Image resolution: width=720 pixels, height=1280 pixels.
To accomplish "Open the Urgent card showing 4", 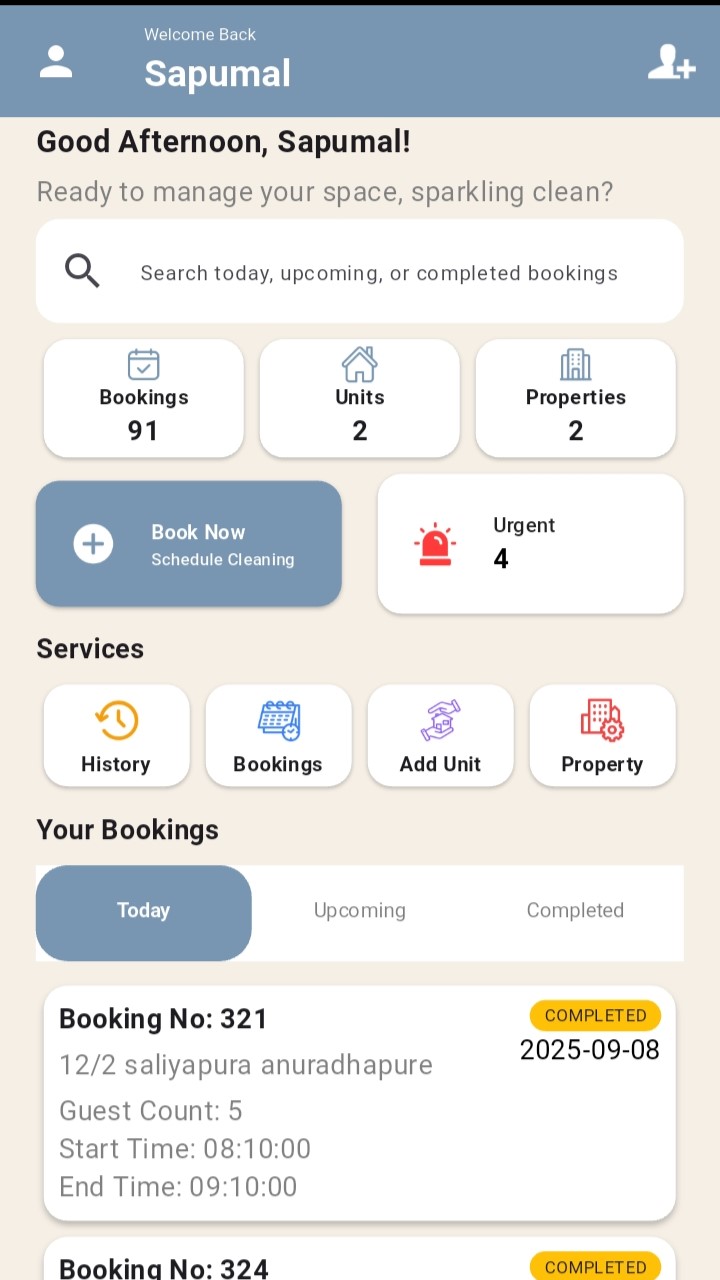I will click(530, 543).
